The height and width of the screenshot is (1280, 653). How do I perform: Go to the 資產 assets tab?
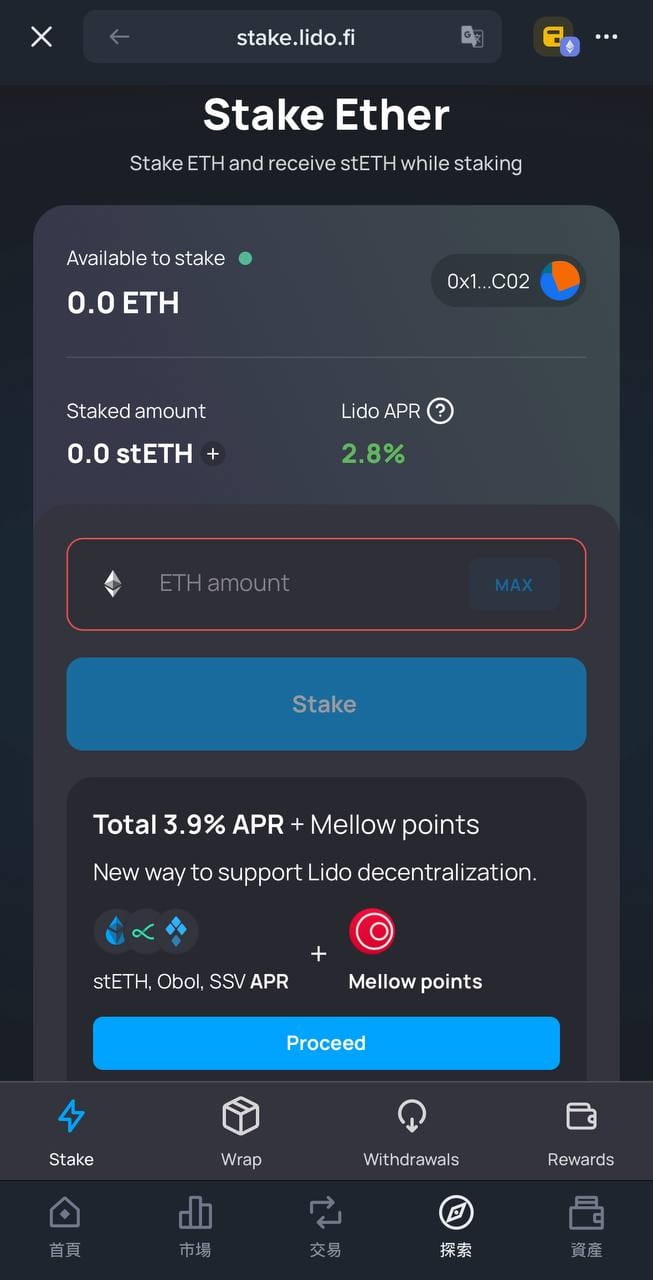586,1227
